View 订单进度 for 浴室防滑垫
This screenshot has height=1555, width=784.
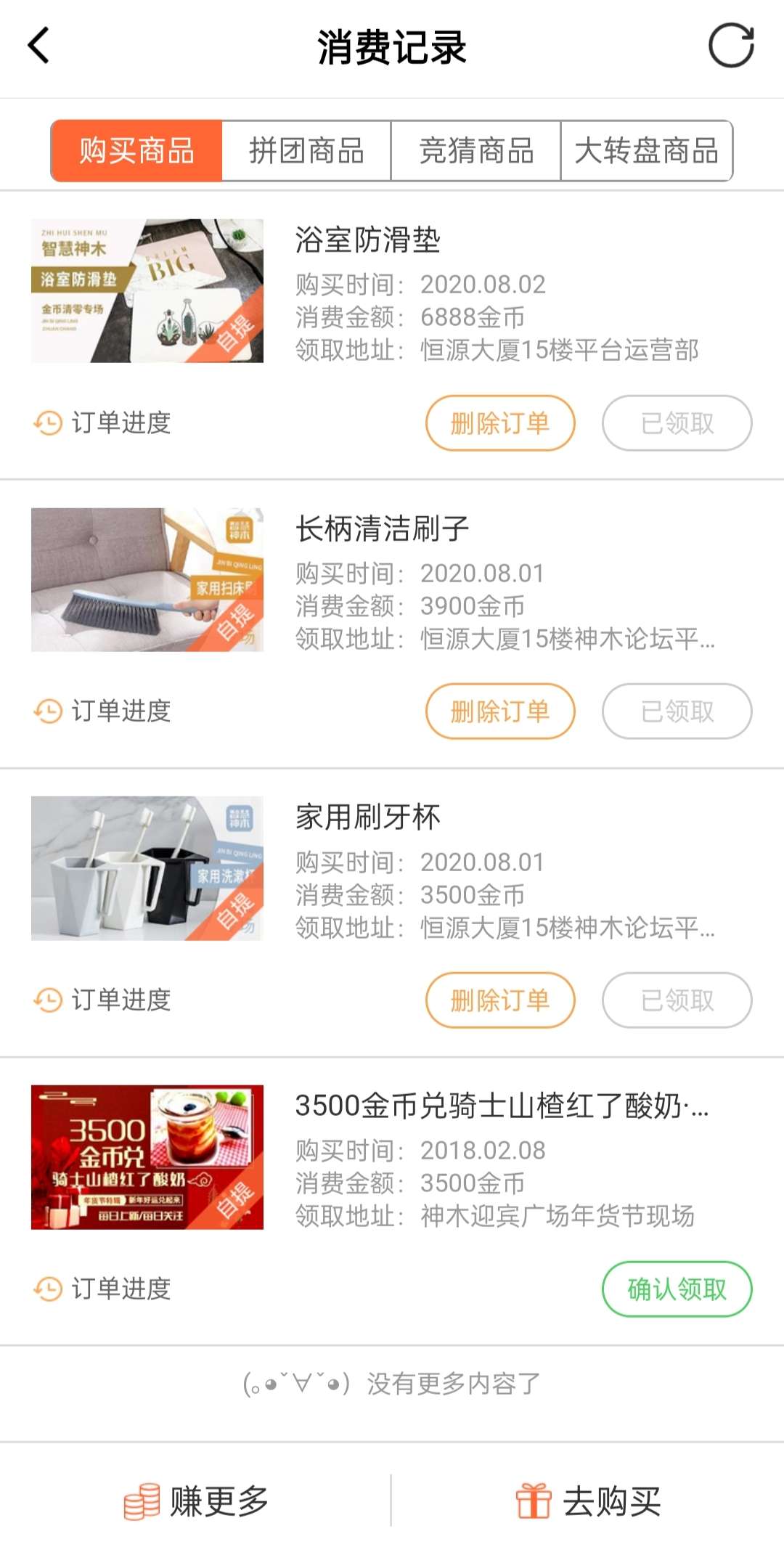coord(103,423)
